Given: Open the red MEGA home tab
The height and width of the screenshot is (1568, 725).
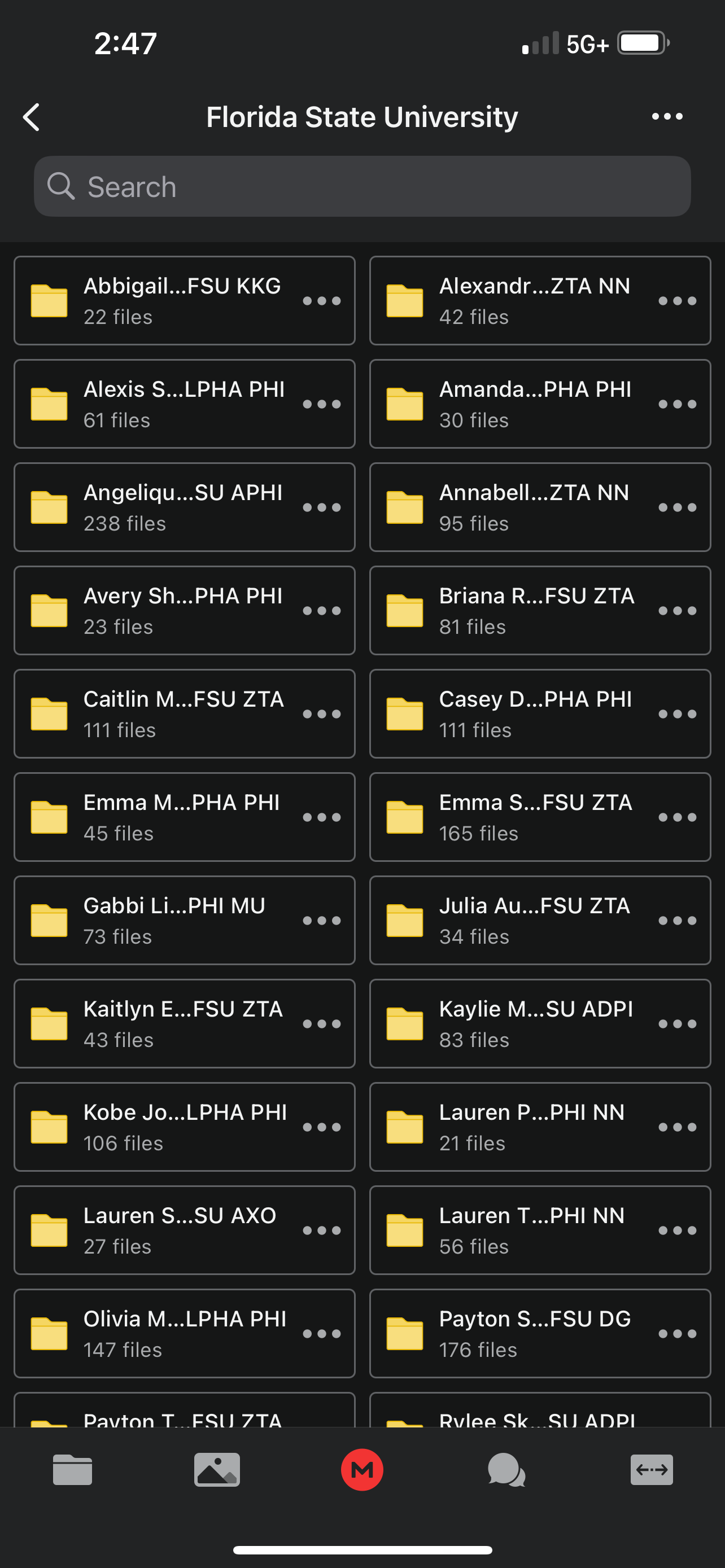Looking at the screenshot, I should [362, 1470].
